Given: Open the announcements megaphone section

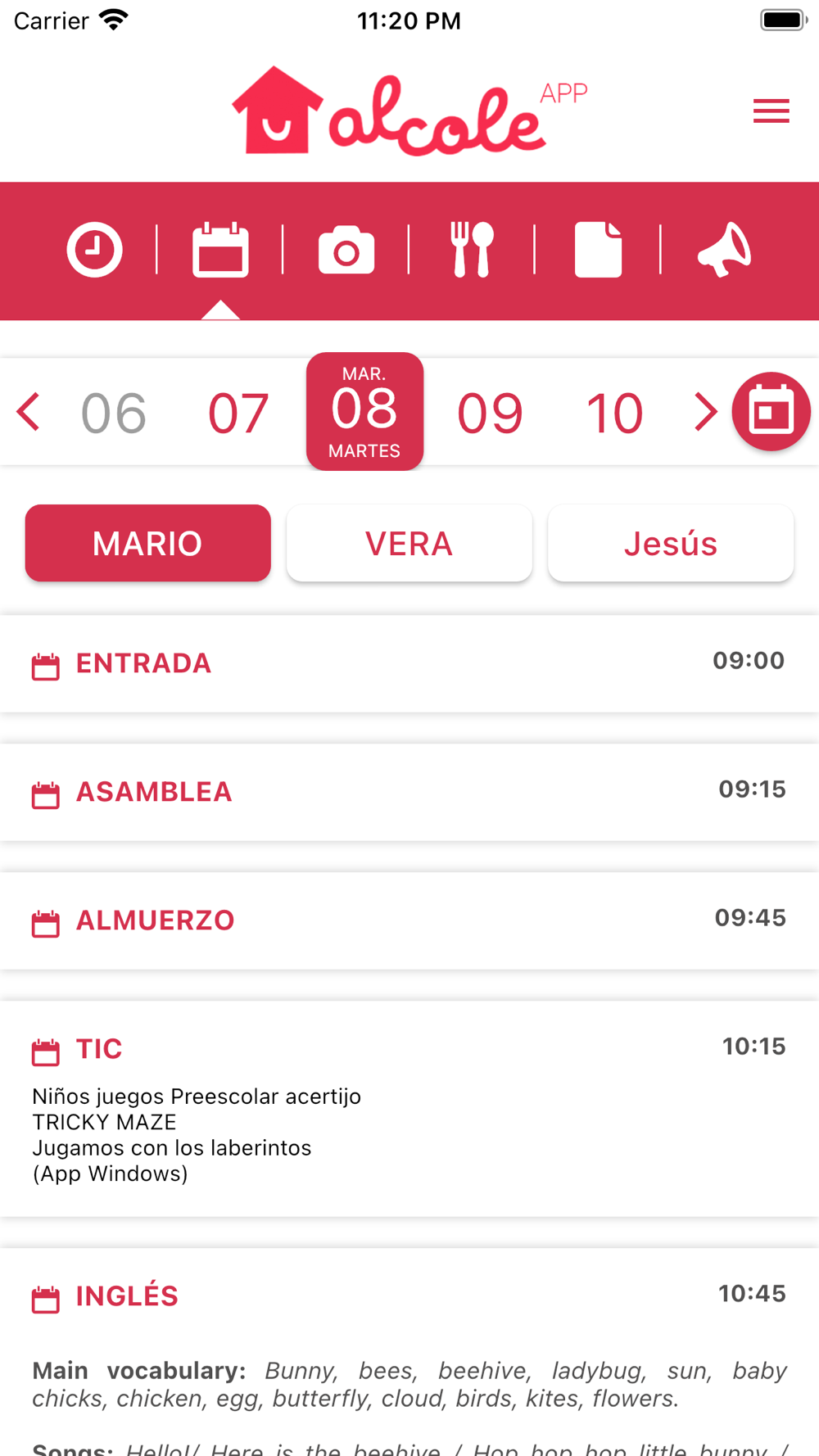Looking at the screenshot, I should (x=724, y=250).
